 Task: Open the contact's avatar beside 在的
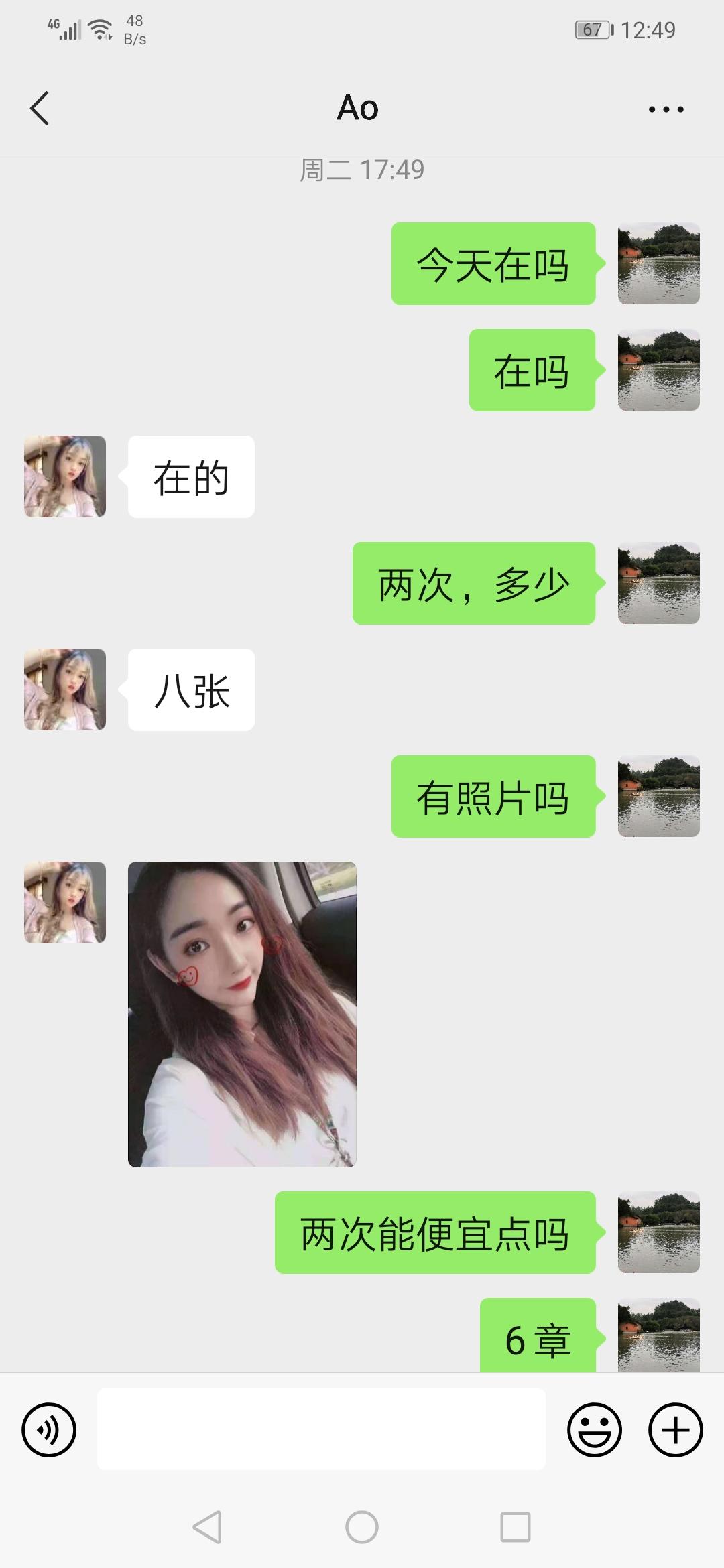[65, 476]
